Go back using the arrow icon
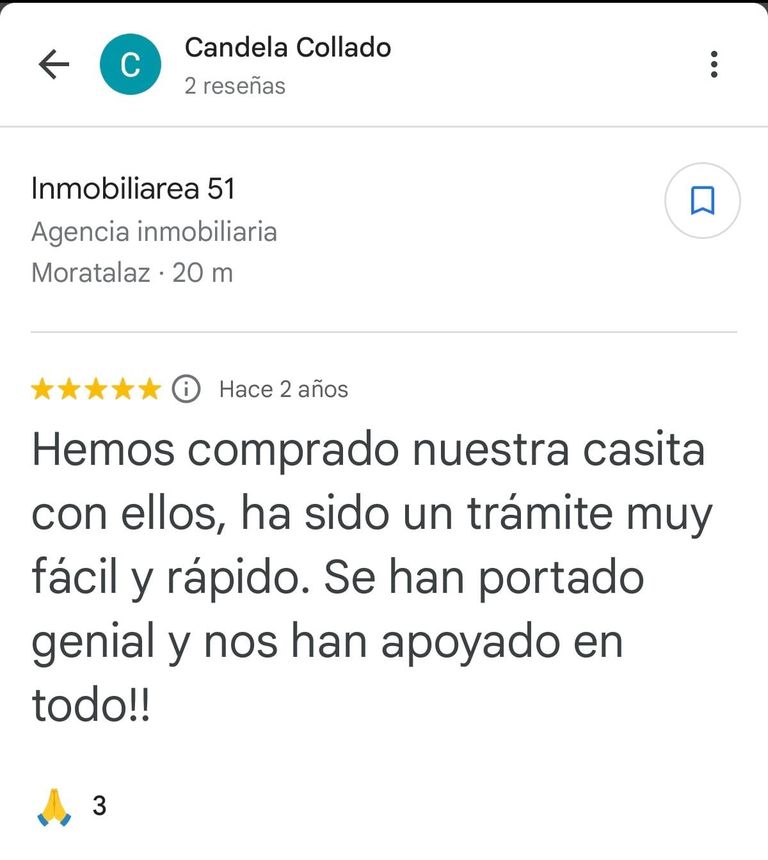This screenshot has height=860, width=768. pos(54,65)
